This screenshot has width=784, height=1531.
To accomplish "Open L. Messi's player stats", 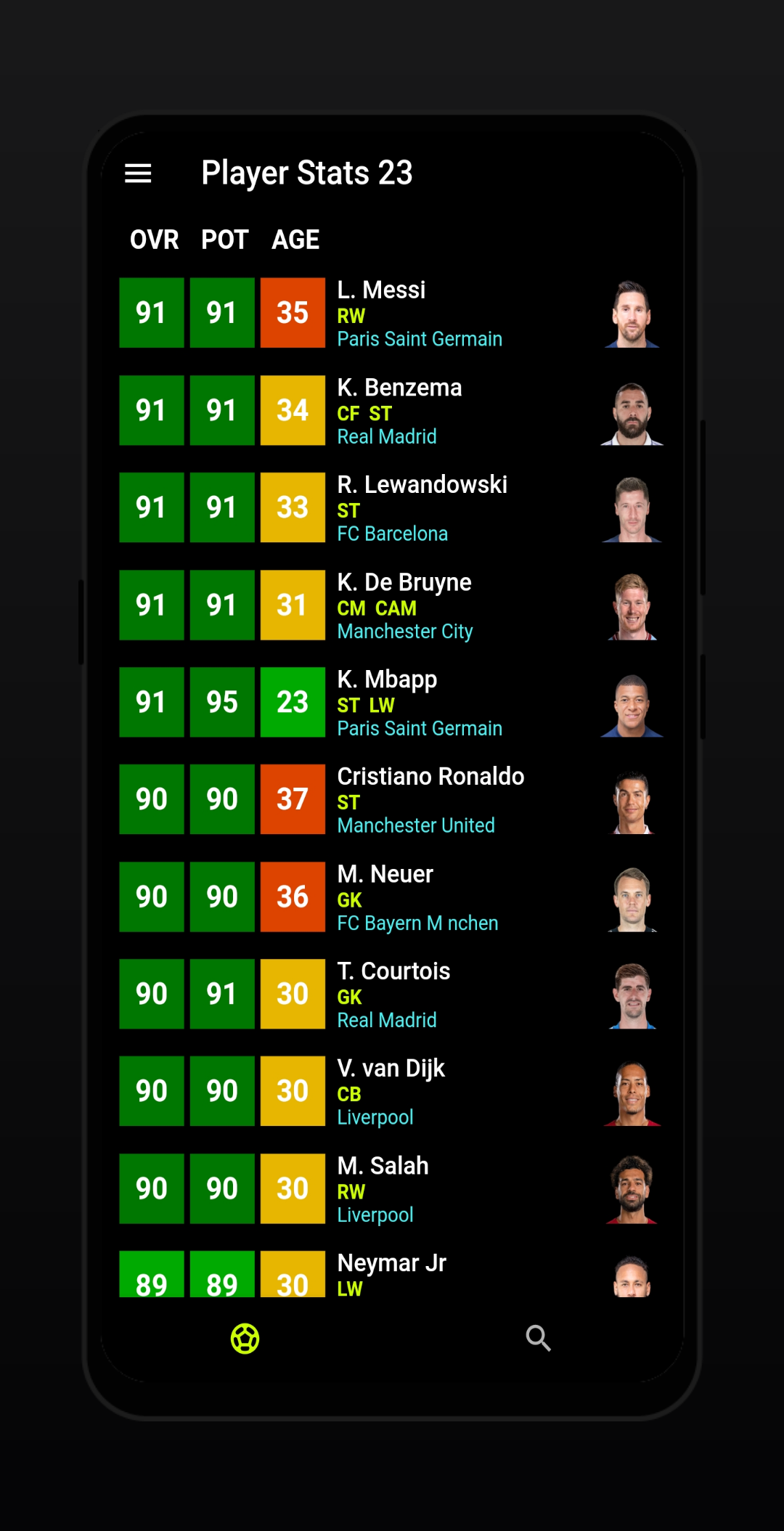I will tap(392, 313).
